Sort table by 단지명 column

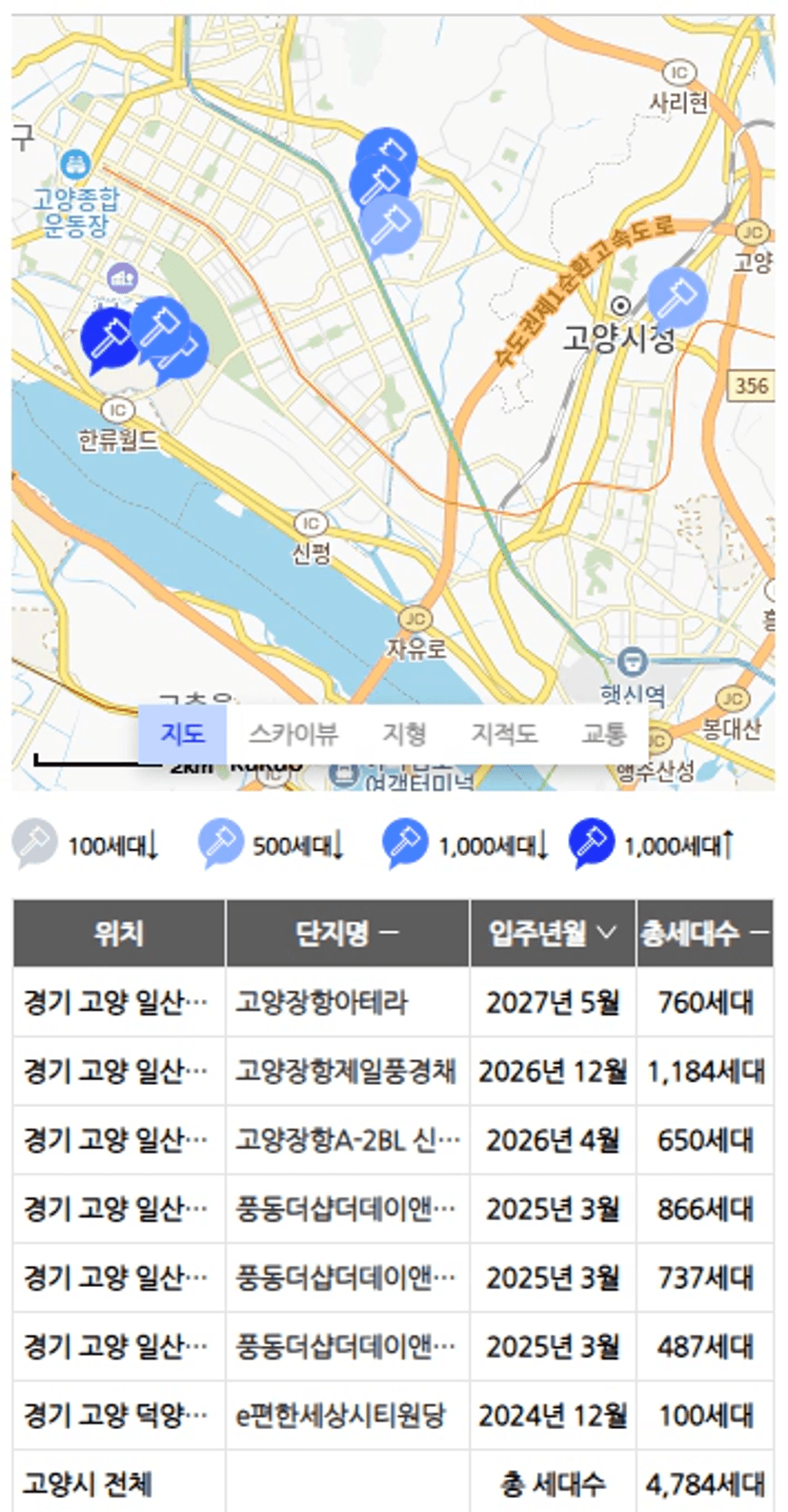click(348, 933)
